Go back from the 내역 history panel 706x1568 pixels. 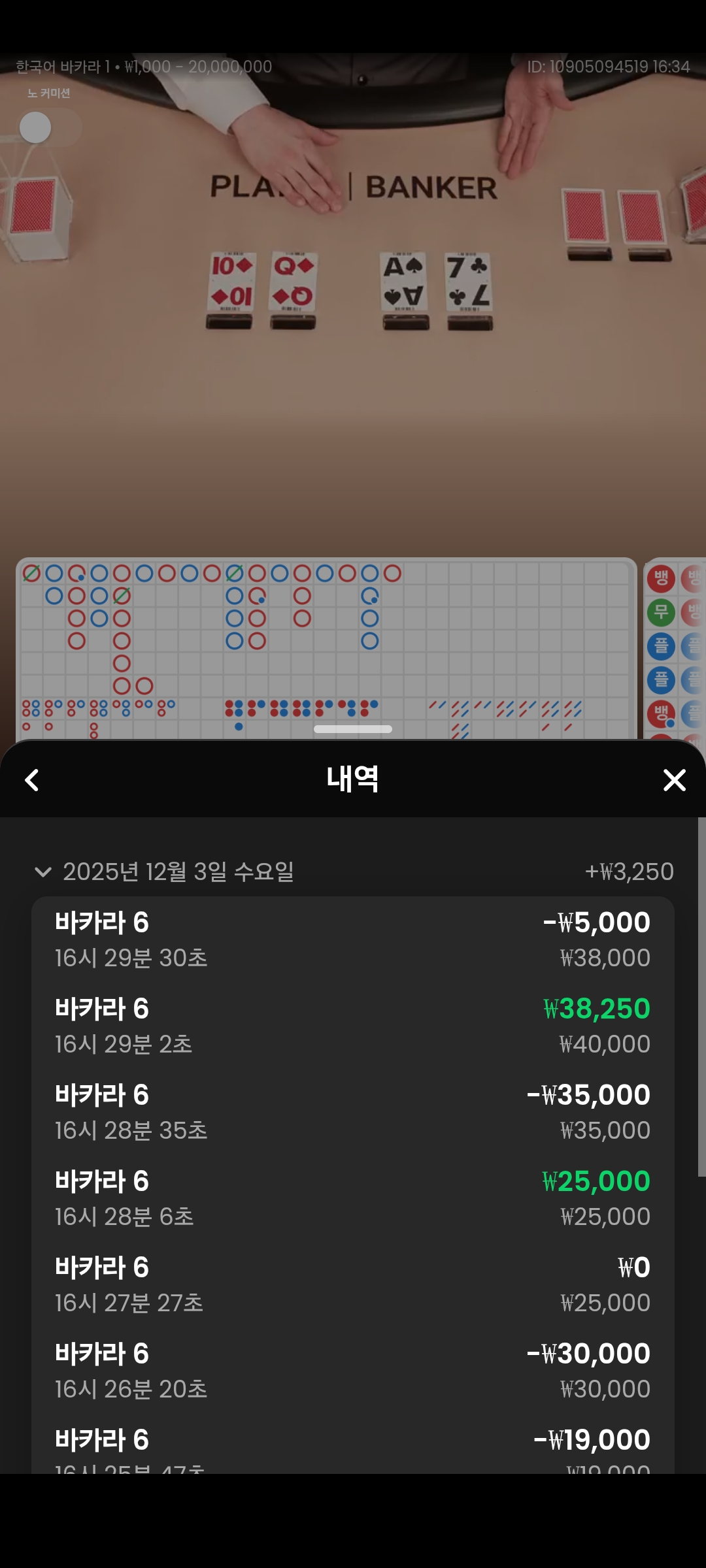click(32, 780)
